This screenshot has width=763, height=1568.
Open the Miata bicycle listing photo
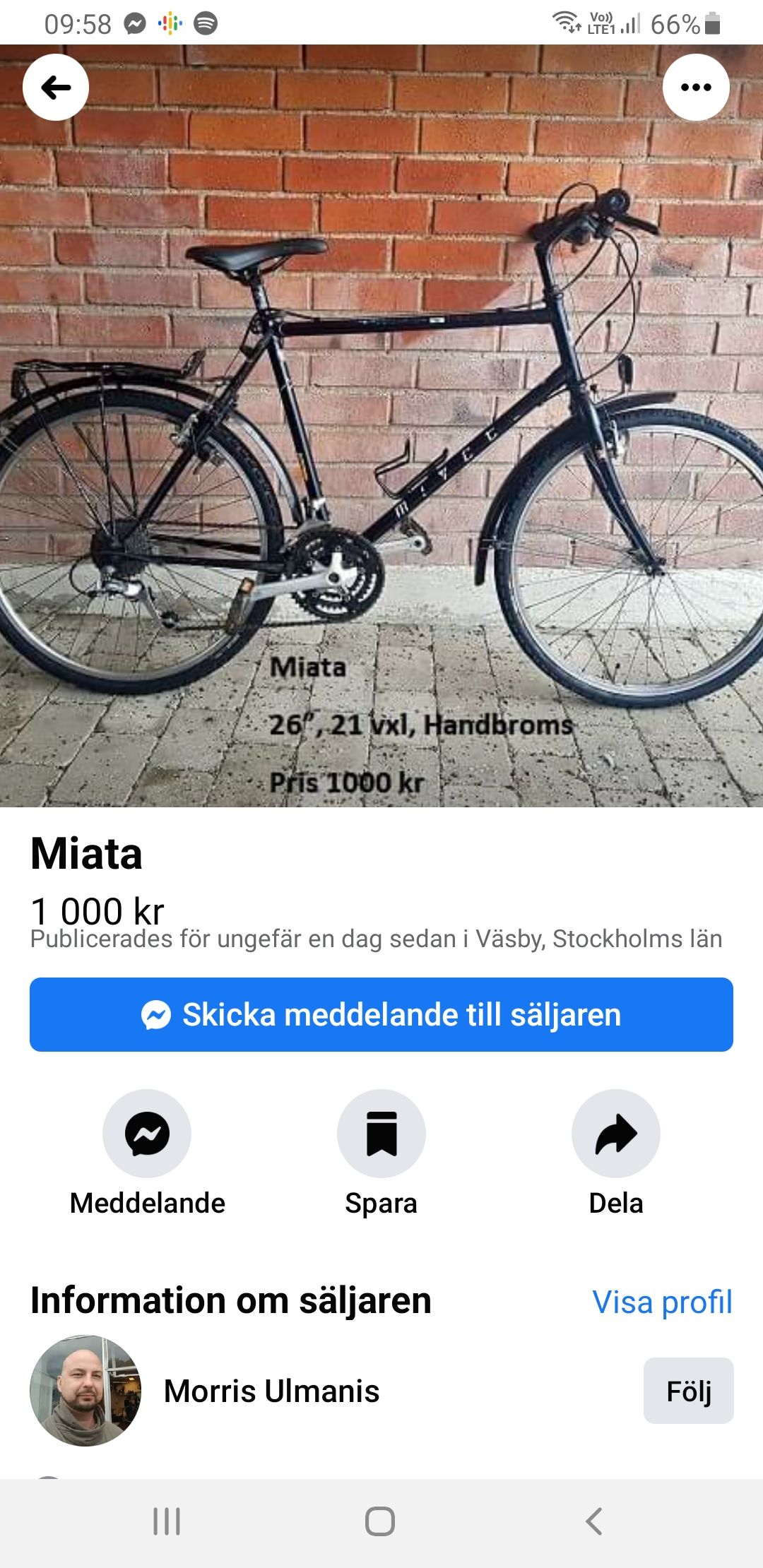tap(381, 426)
